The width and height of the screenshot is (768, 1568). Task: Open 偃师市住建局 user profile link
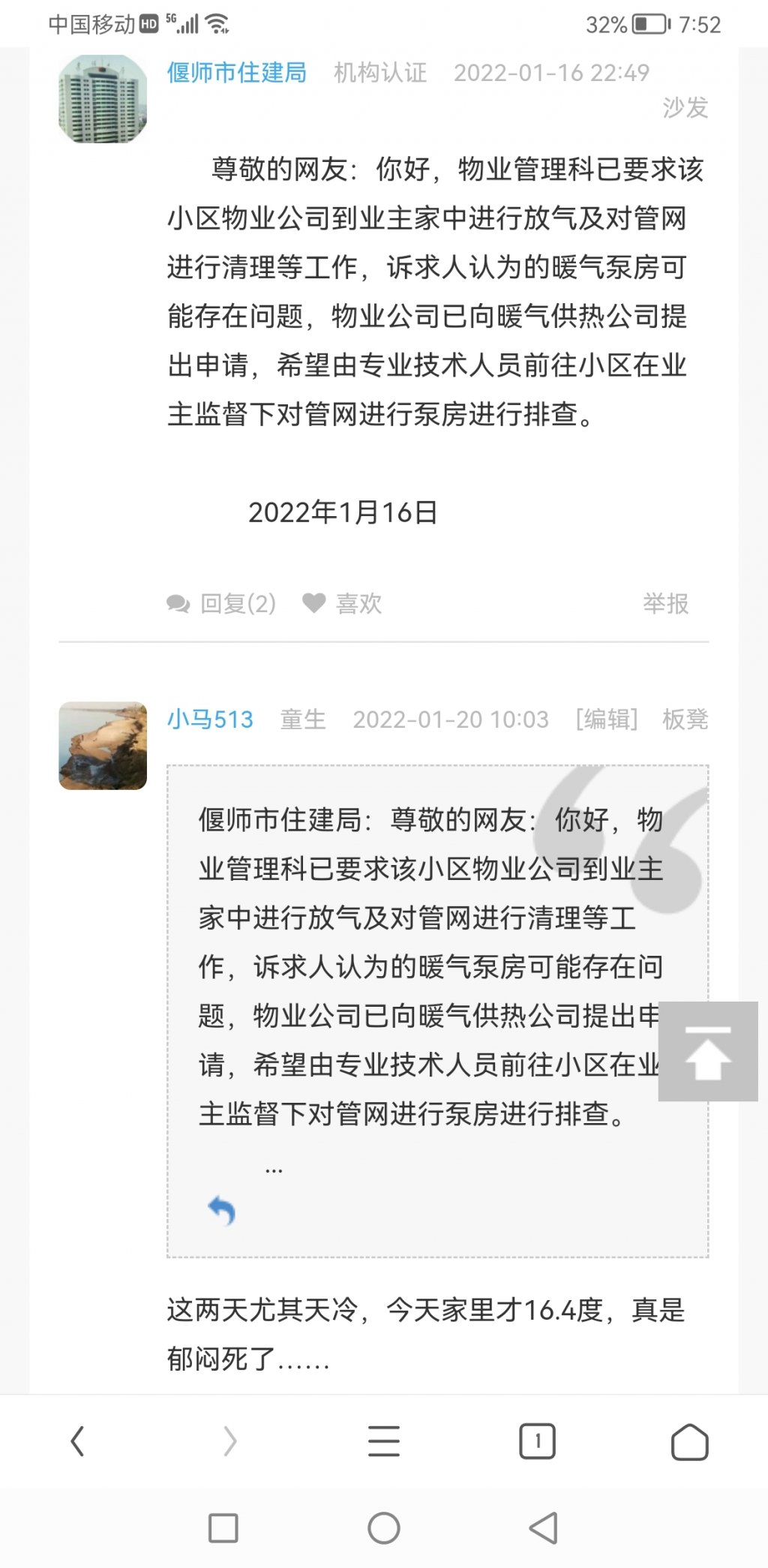(x=236, y=73)
